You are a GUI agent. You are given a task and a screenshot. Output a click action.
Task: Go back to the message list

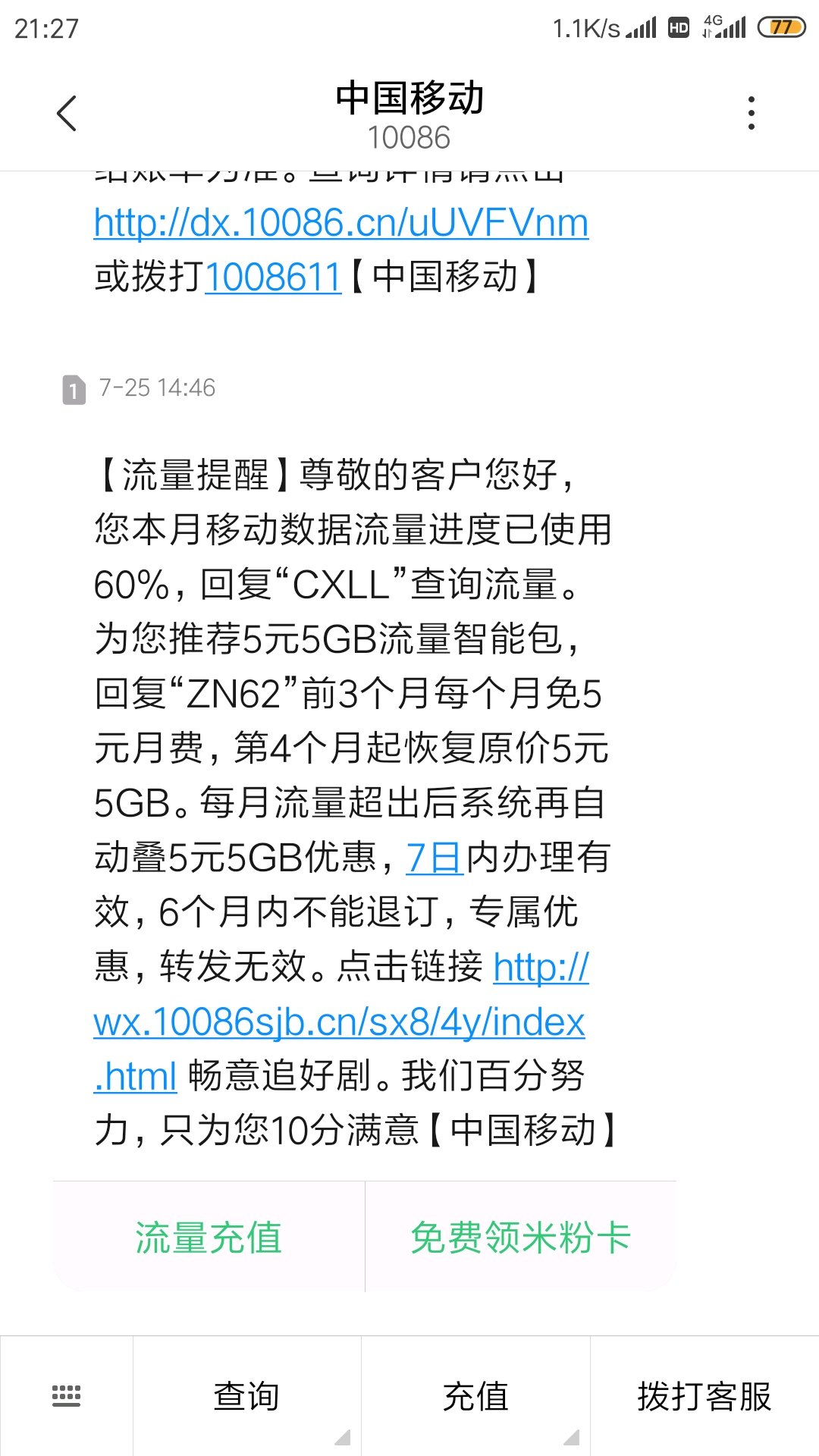tap(67, 114)
